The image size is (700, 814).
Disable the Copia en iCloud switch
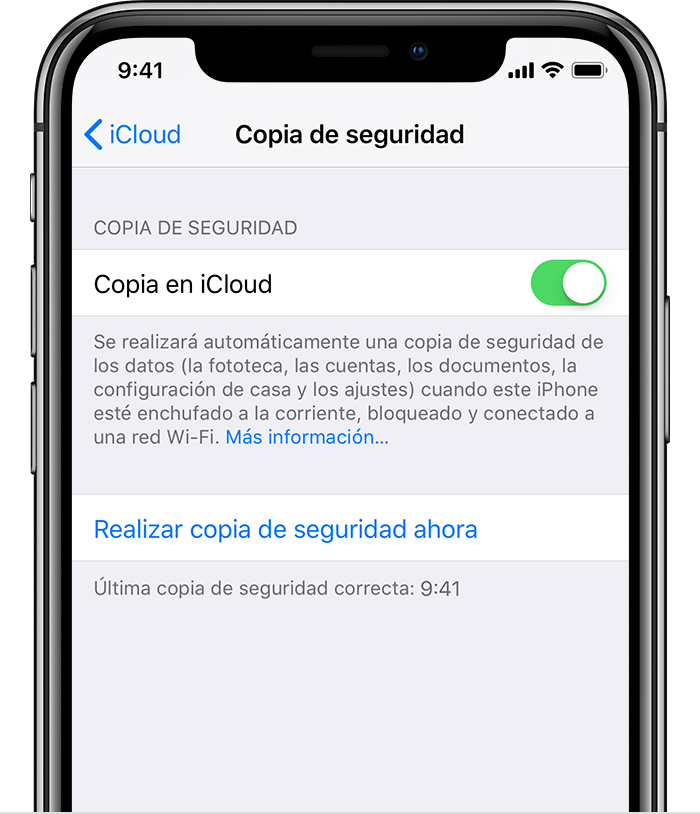(x=568, y=283)
